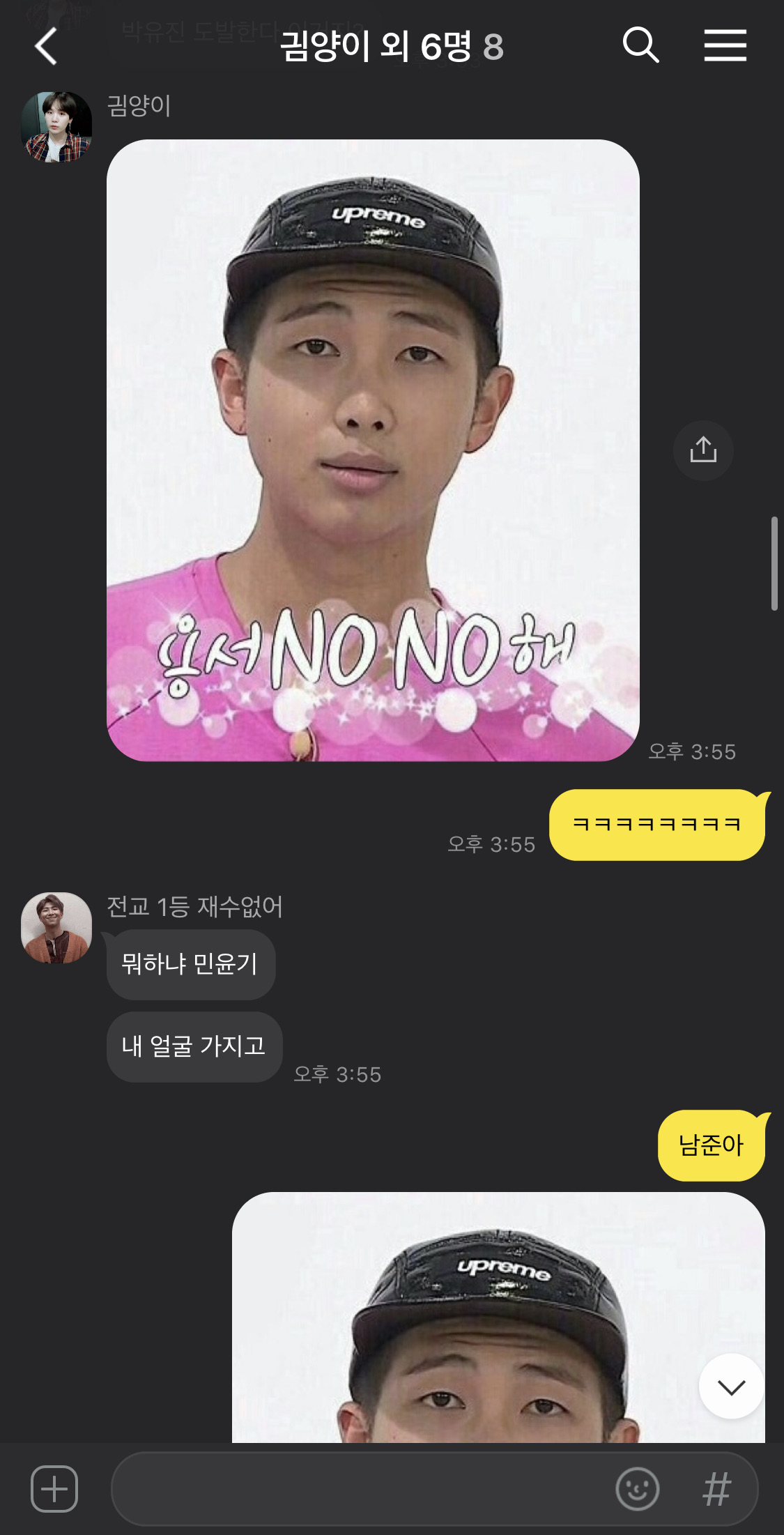Search within this chat room
Screen dimensions: 784x1535
click(x=640, y=46)
